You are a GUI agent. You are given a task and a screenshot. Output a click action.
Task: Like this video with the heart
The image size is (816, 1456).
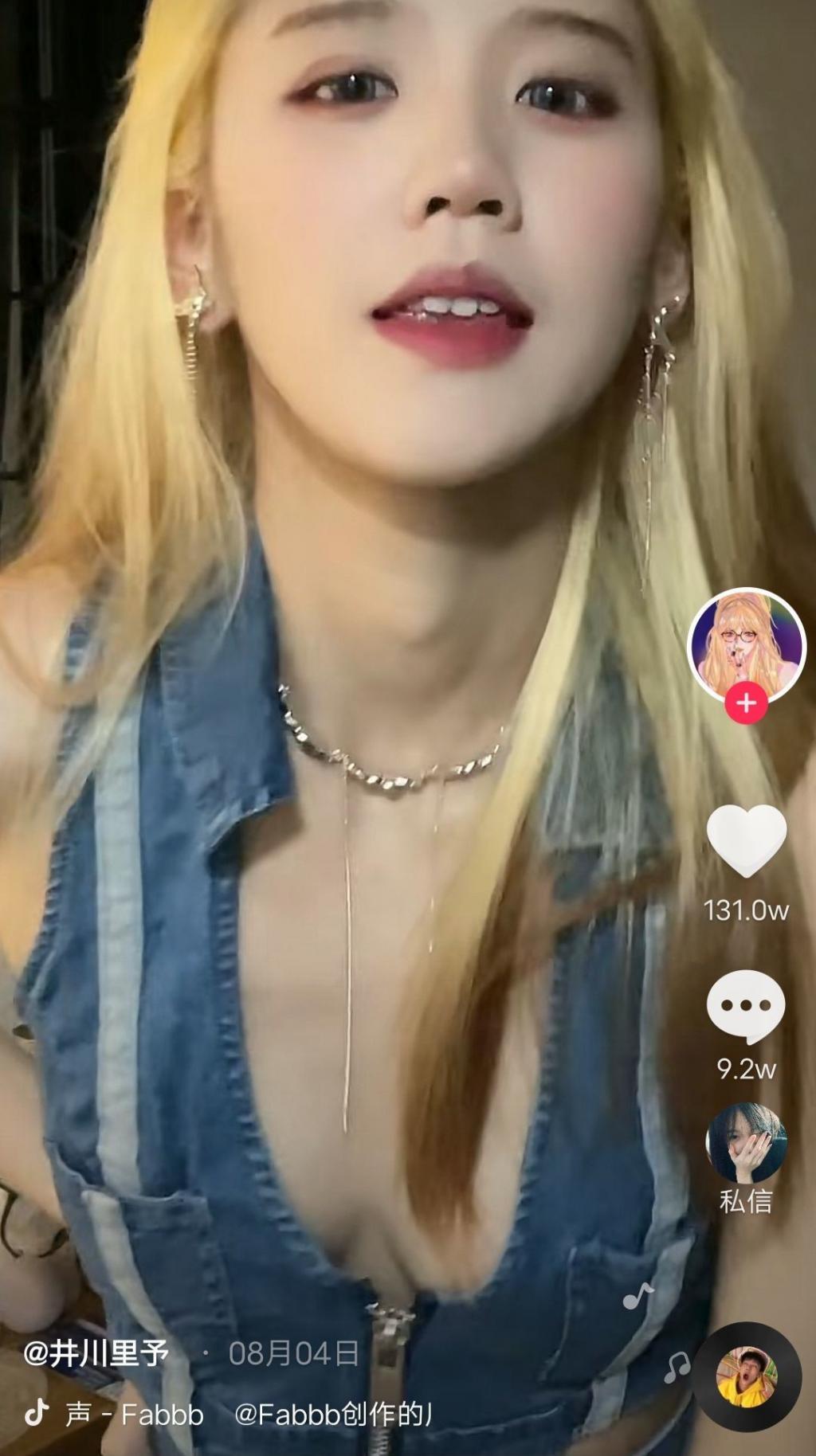point(746,841)
